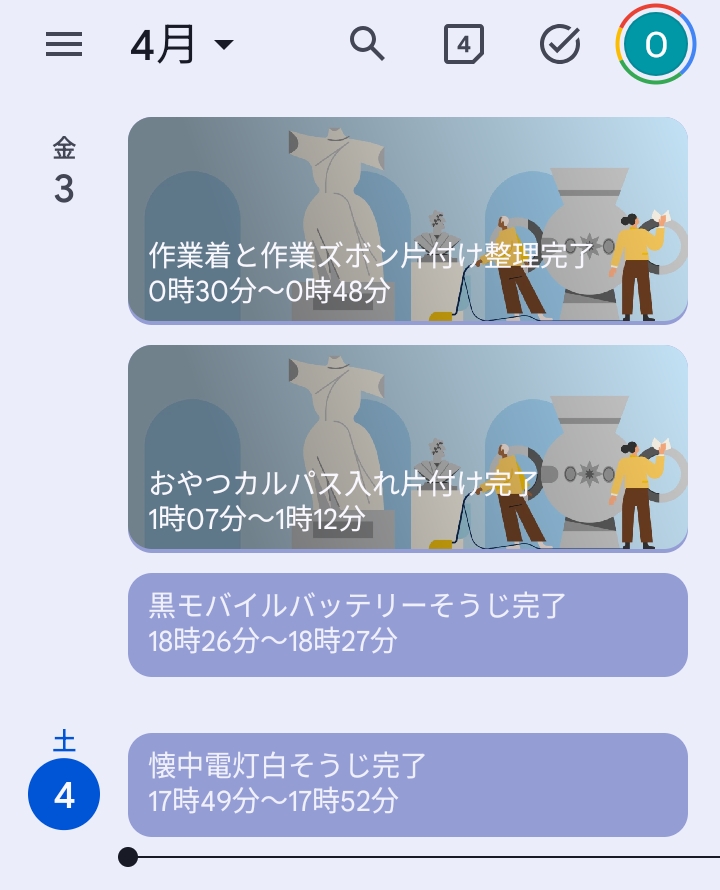This screenshot has height=890, width=720.
Task: Open calendar search
Action: (367, 44)
